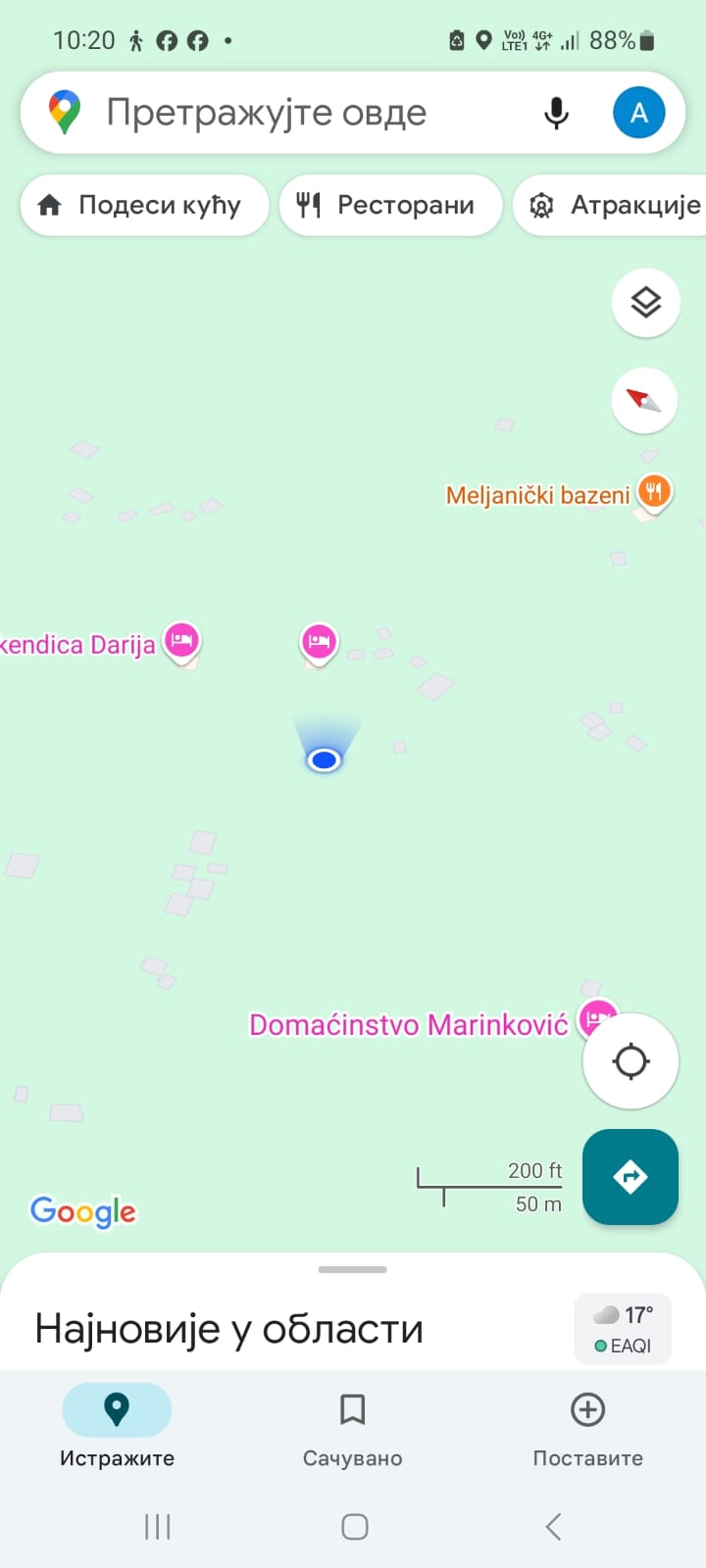Viewport: 706px width, 1568px height.
Task: Open the map layers selector
Action: [x=645, y=303]
